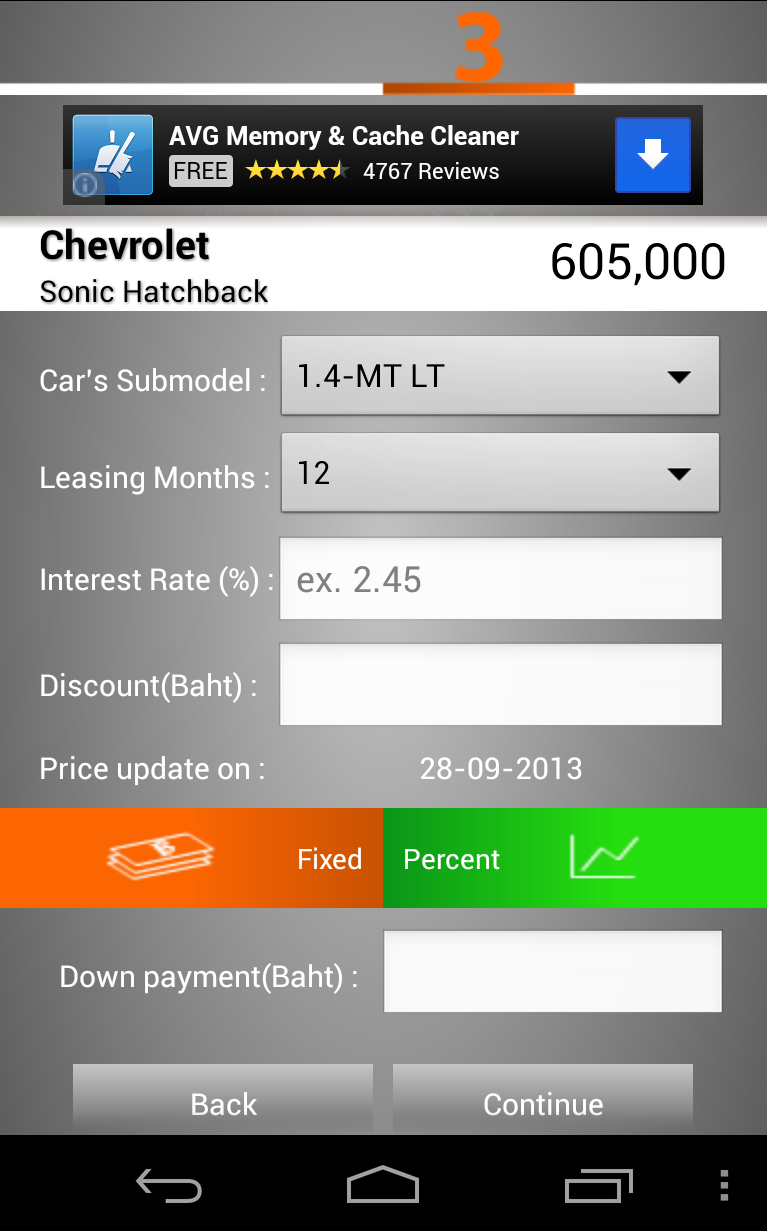This screenshot has width=767, height=1231.
Task: Select the Fixed down payment option
Action: pyautogui.click(x=191, y=858)
